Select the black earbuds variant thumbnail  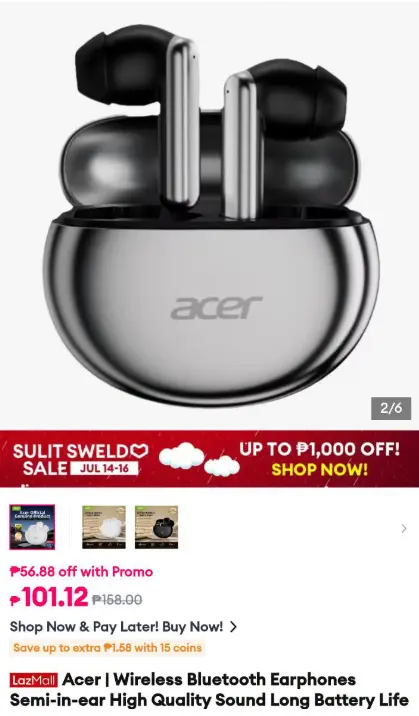156,527
